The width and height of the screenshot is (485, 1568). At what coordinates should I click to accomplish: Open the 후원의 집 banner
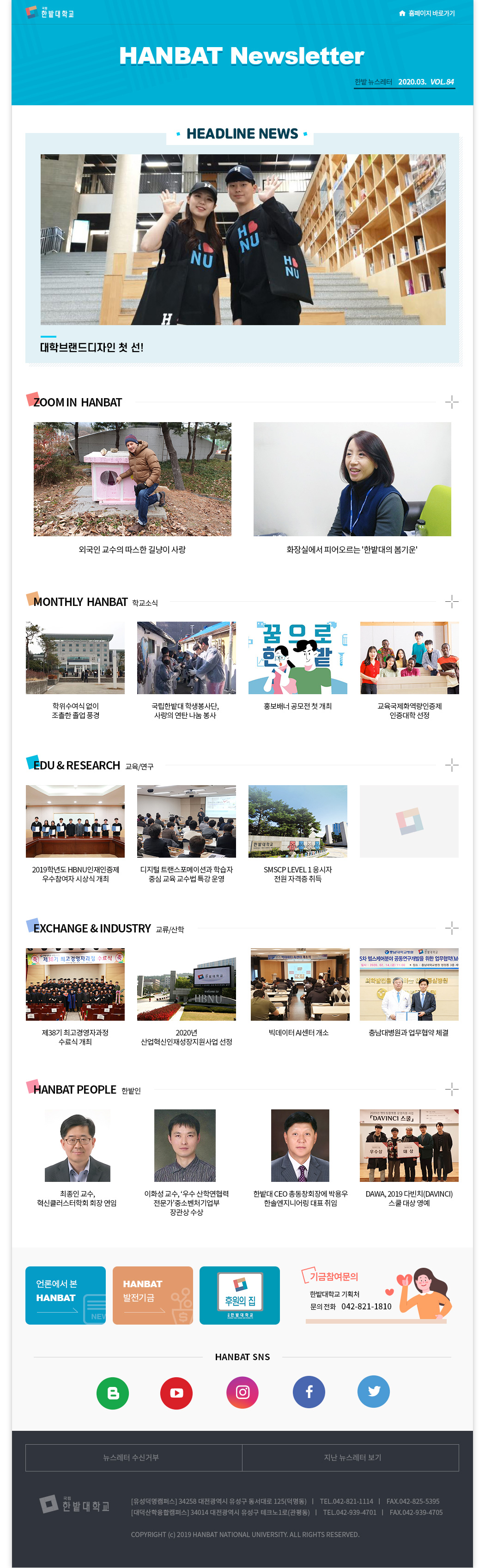point(240,1296)
